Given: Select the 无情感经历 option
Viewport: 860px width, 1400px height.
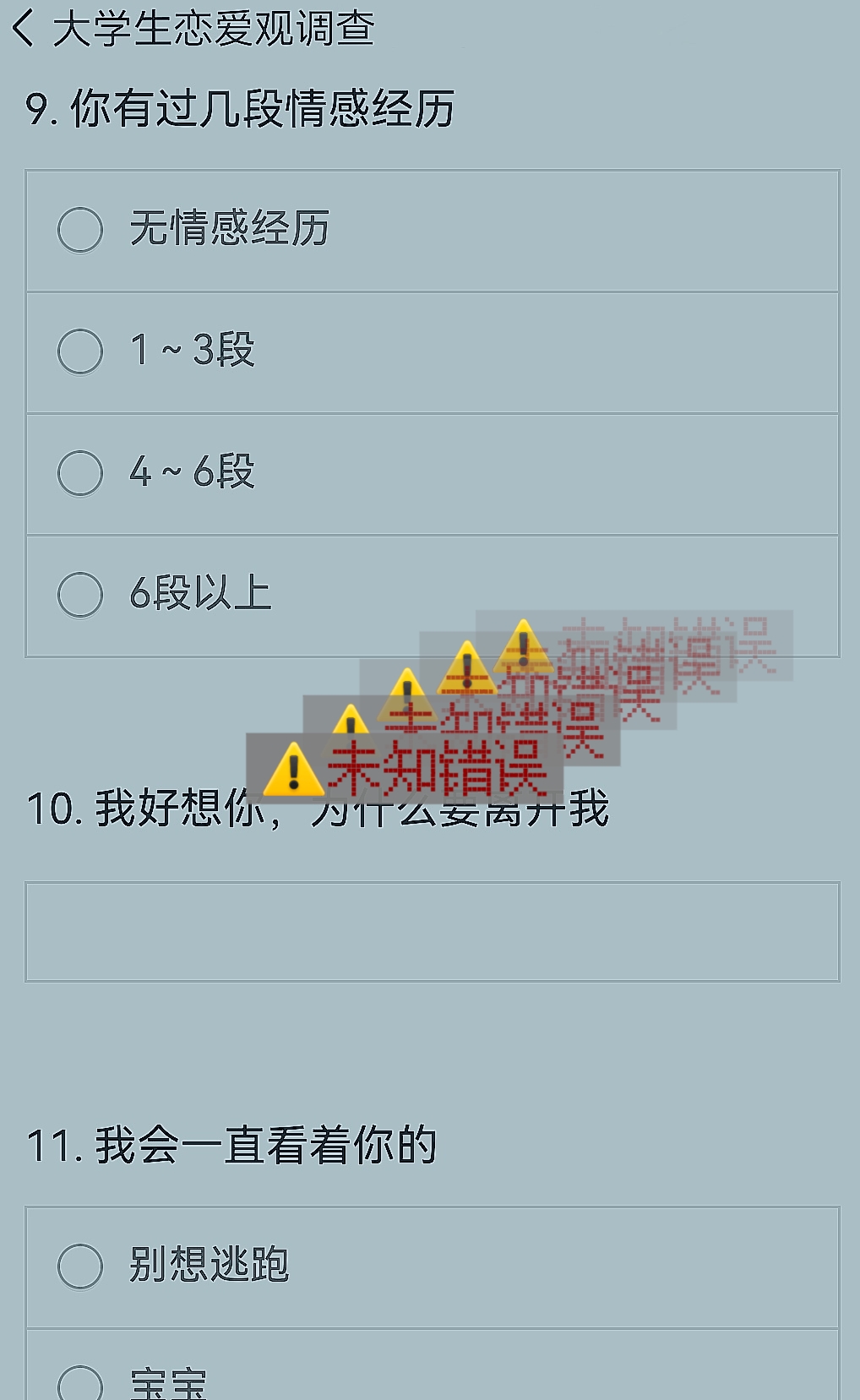Looking at the screenshot, I should (x=80, y=230).
